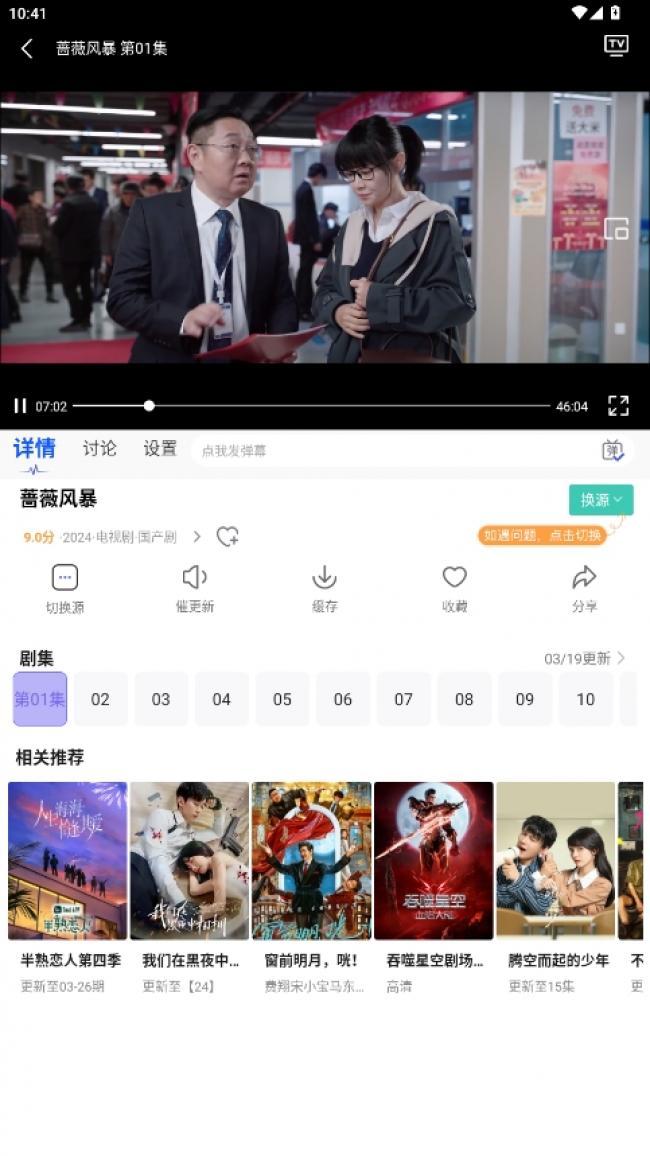Pause the video playback
Screen dimensions: 650x1156
point(20,406)
